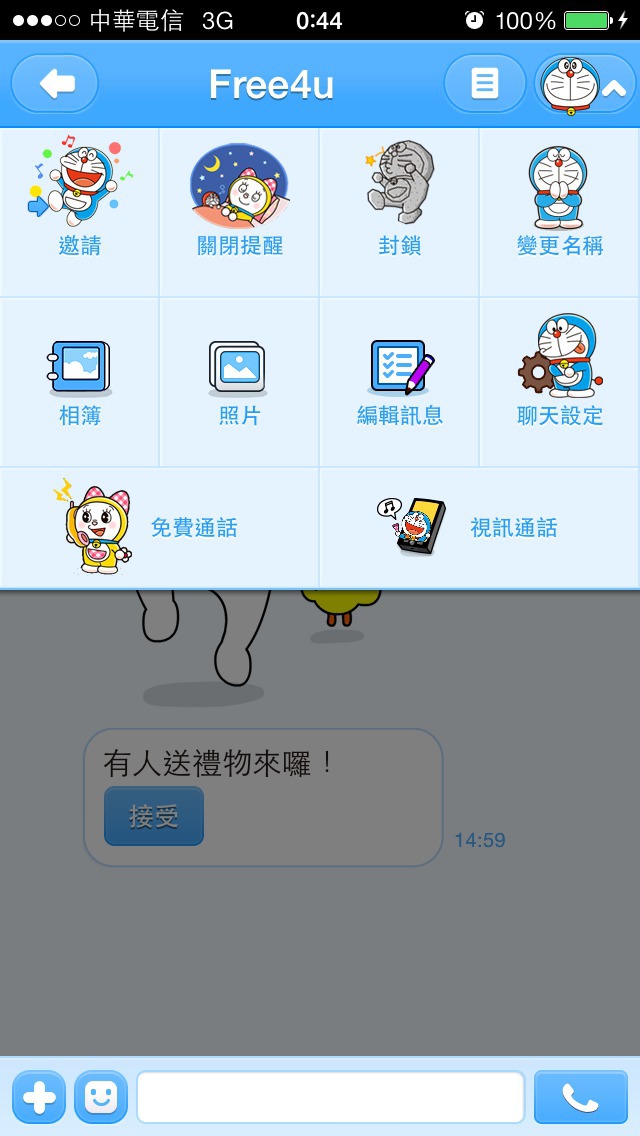Open 聊天設定 chat settings
This screenshot has height=1136, width=640.
pos(560,382)
